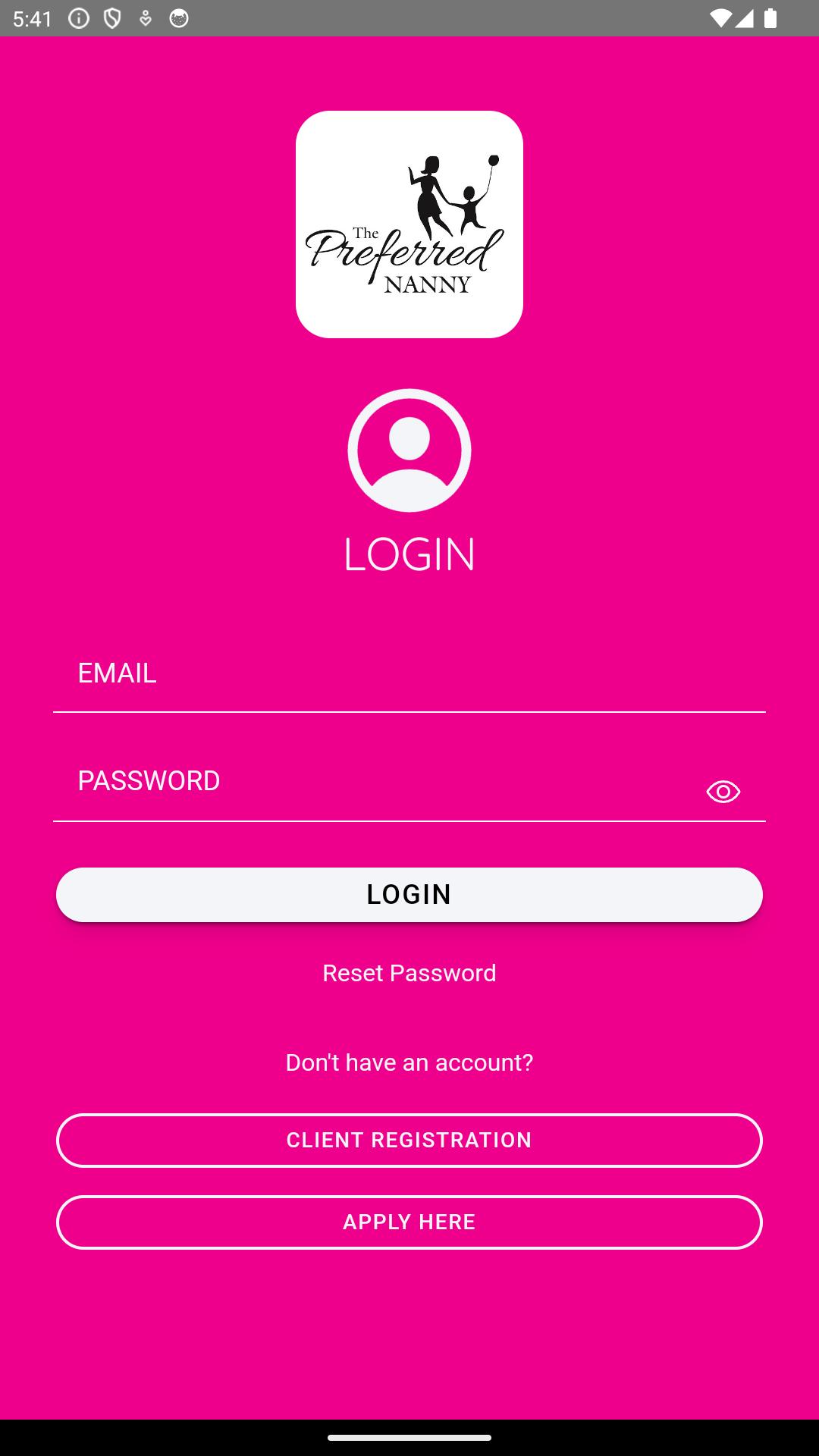Select the Apply Here button
This screenshot has width=819, height=1456.
[409, 1222]
